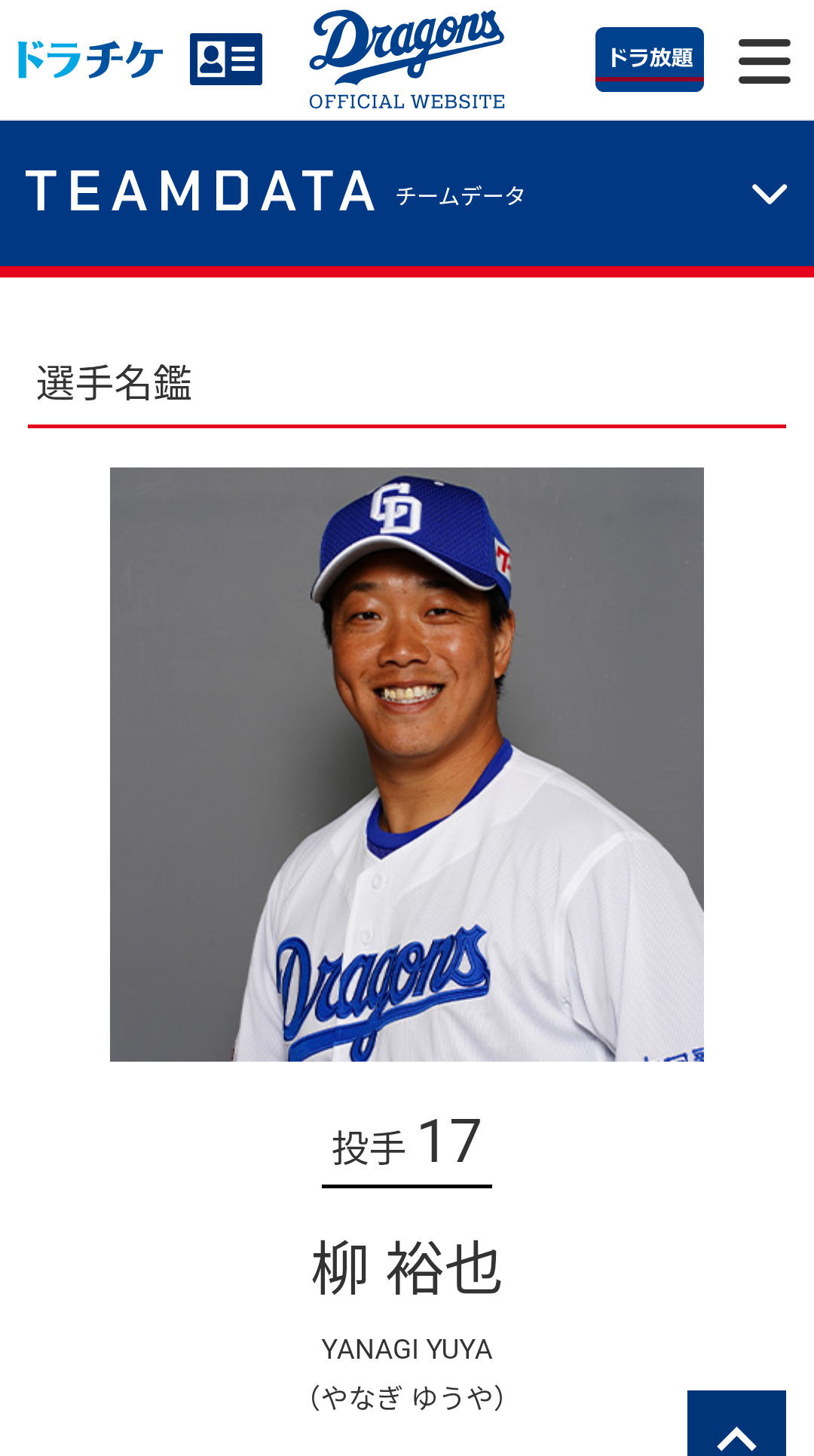Expand the TEAMDATA dropdown chevron

tap(769, 194)
